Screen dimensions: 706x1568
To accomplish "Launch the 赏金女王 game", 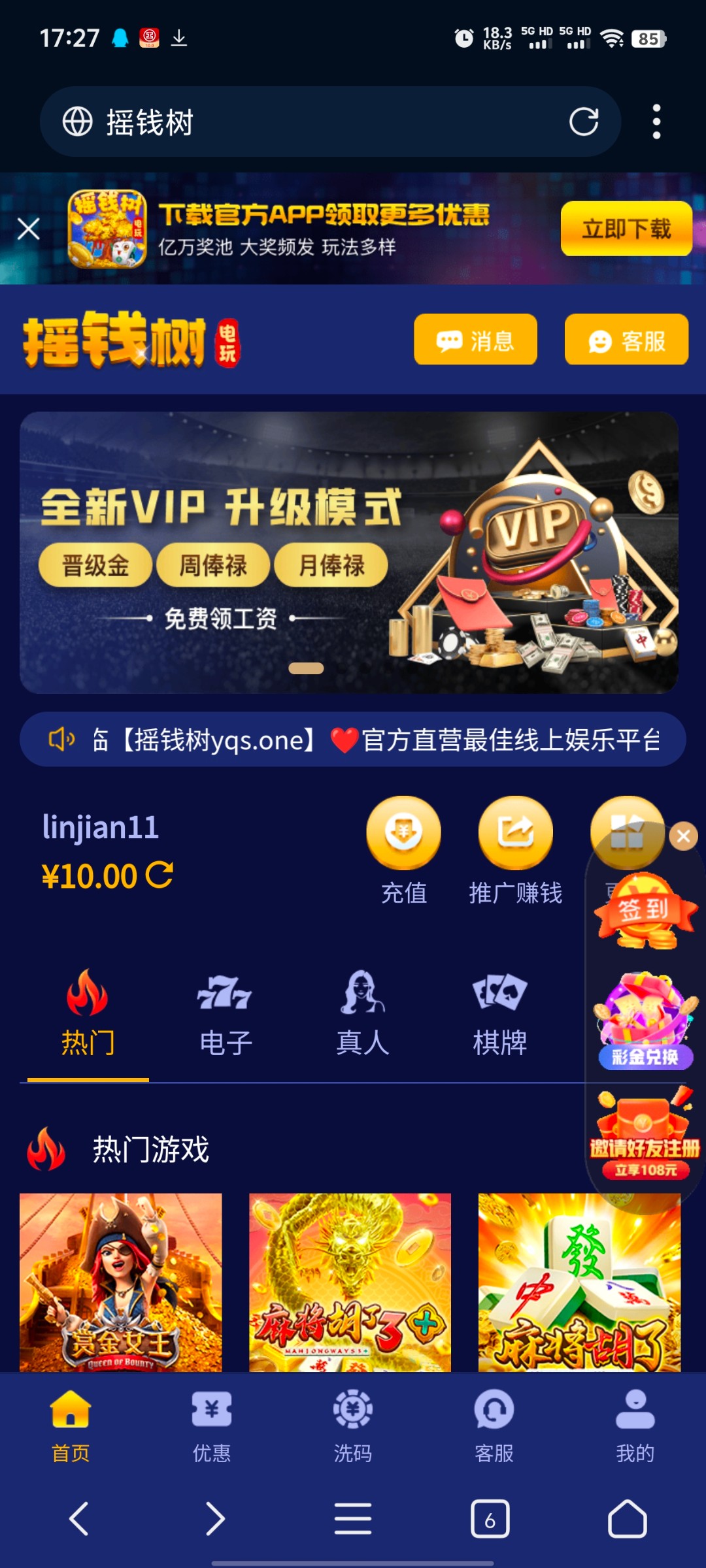I will 120,1282.
